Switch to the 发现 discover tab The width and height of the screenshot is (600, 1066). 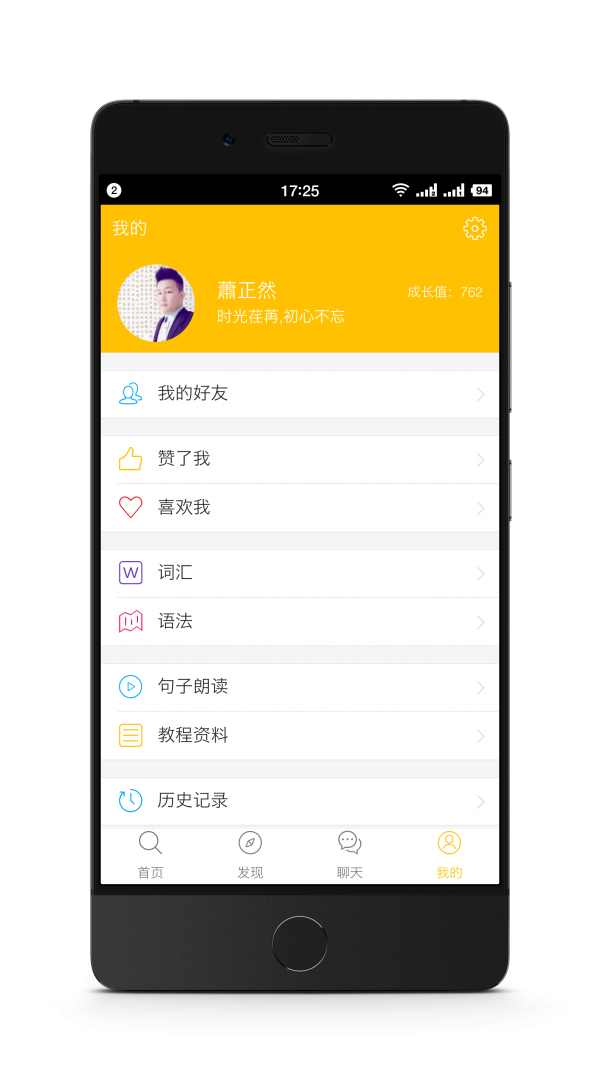click(x=250, y=855)
